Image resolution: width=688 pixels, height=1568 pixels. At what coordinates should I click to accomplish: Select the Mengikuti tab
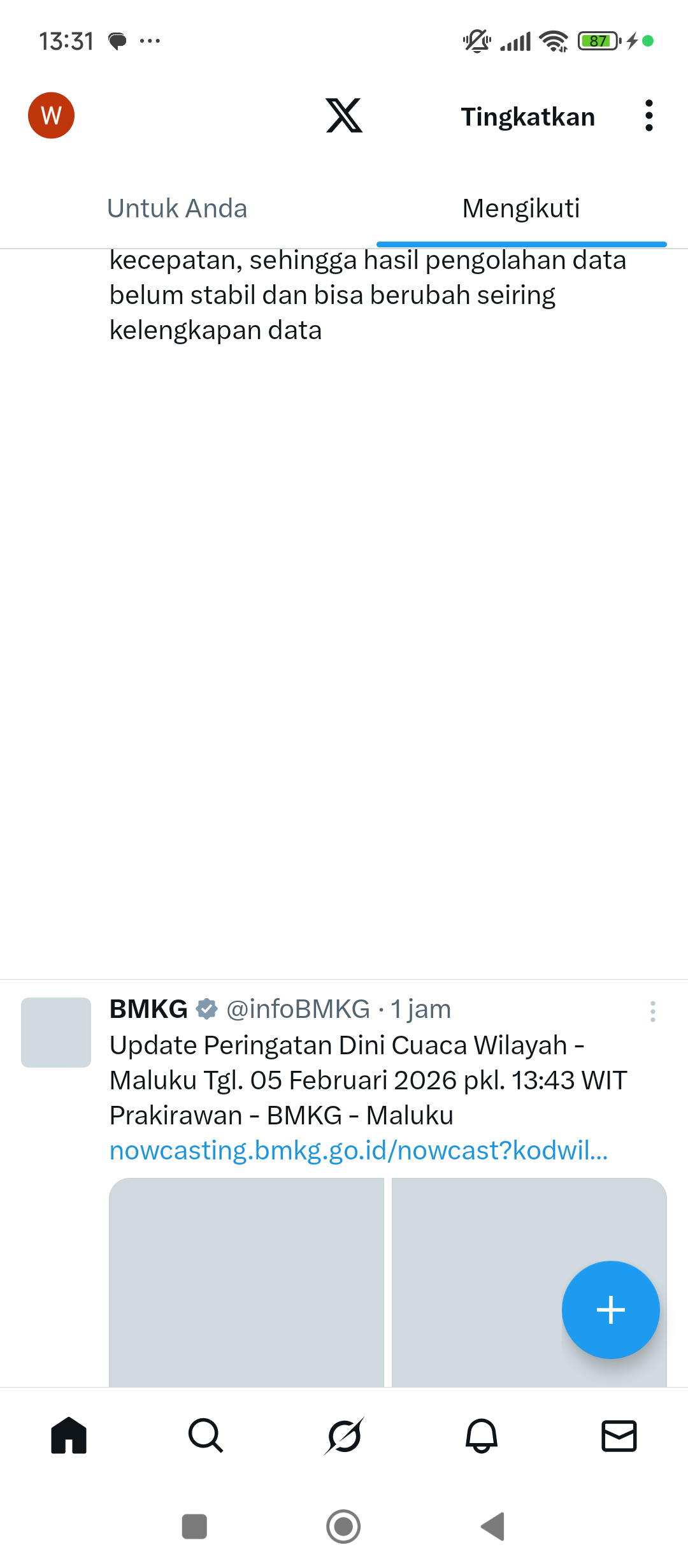point(521,208)
